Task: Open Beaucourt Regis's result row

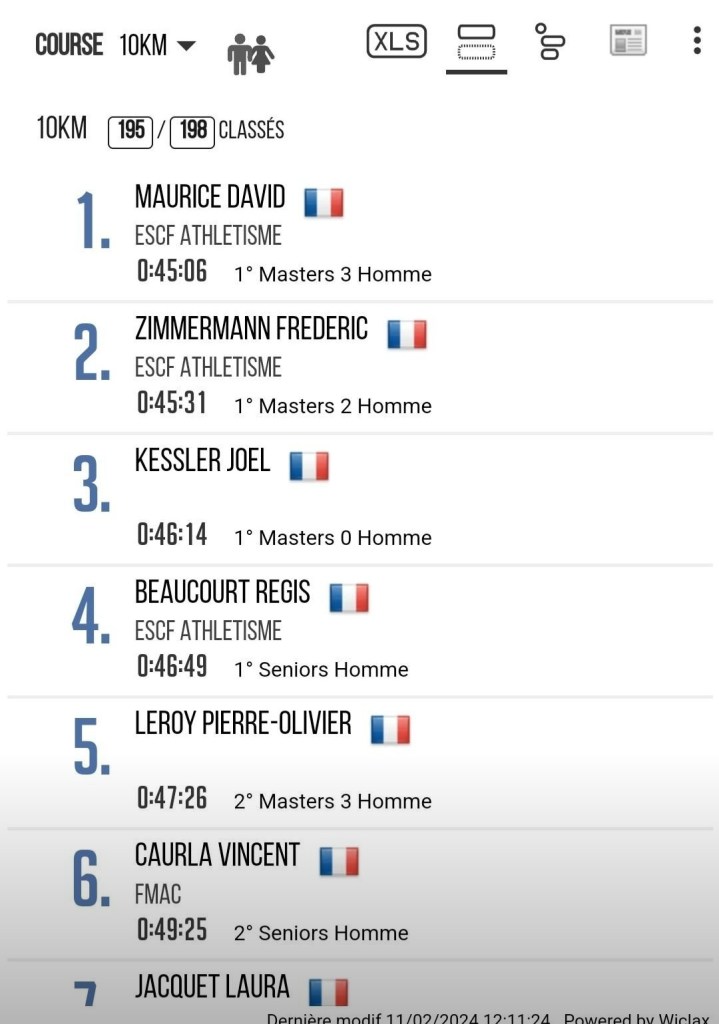Action: 360,631
